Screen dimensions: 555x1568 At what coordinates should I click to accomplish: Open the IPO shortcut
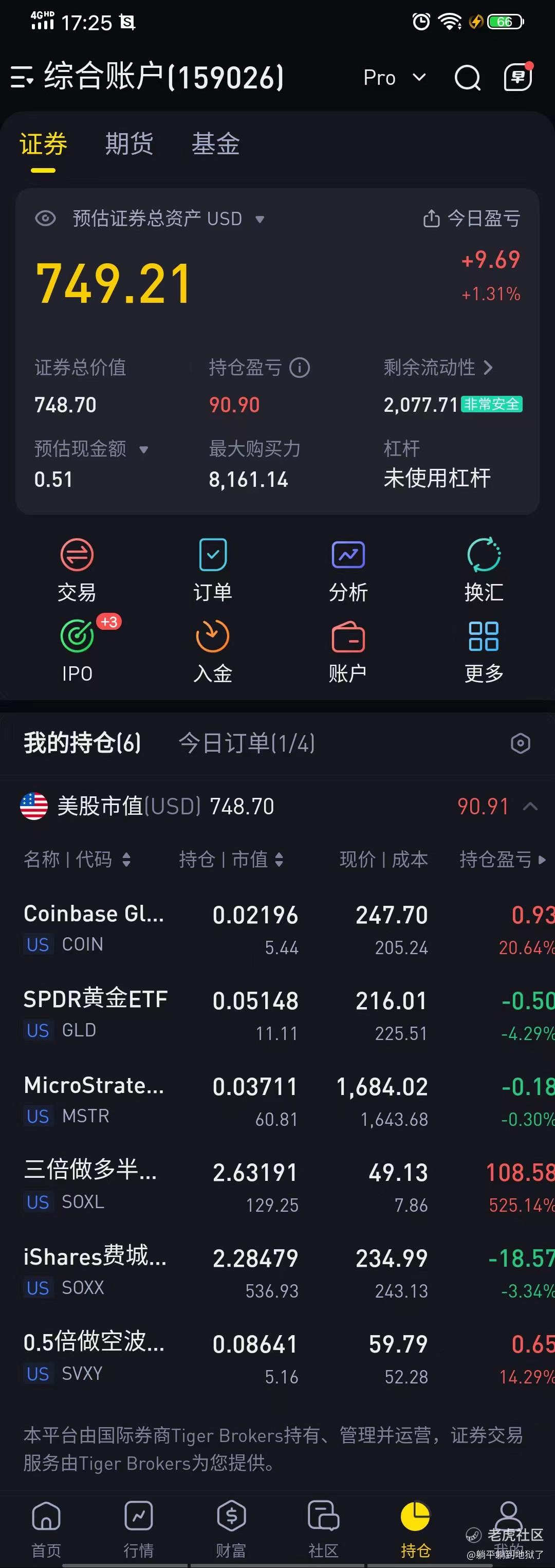click(77, 650)
